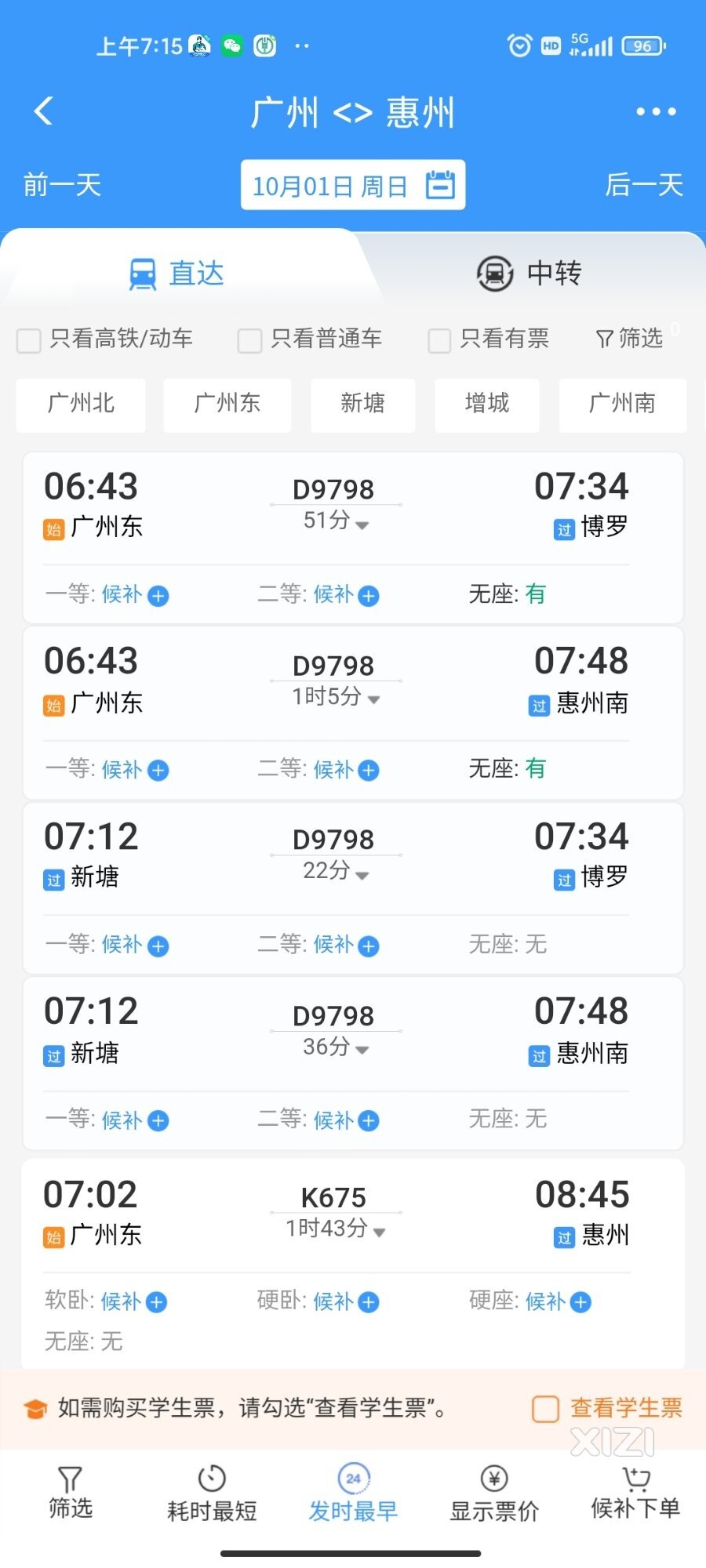Filter by the 广州南 station chip

(622, 405)
